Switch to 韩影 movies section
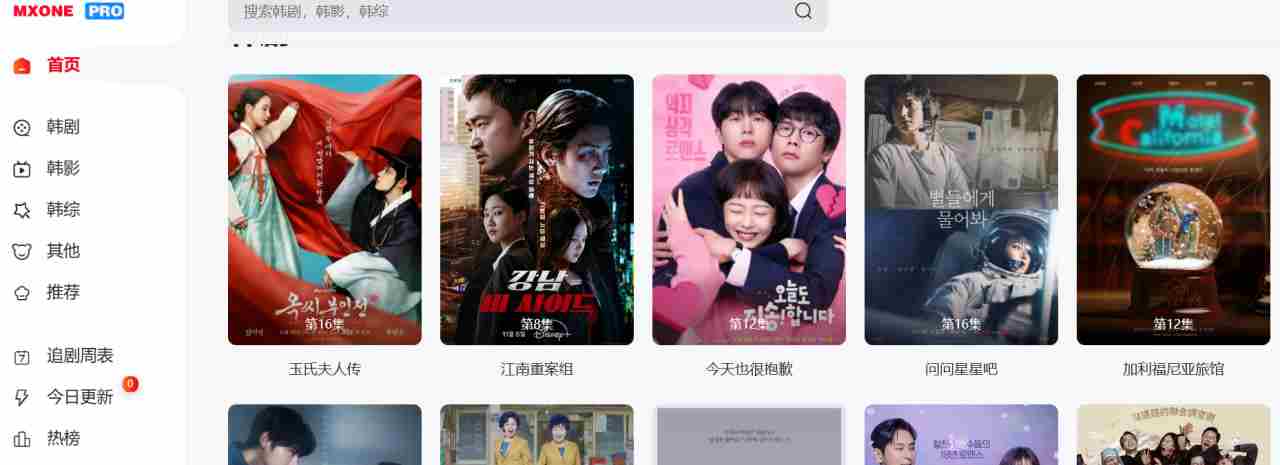 click(x=63, y=168)
